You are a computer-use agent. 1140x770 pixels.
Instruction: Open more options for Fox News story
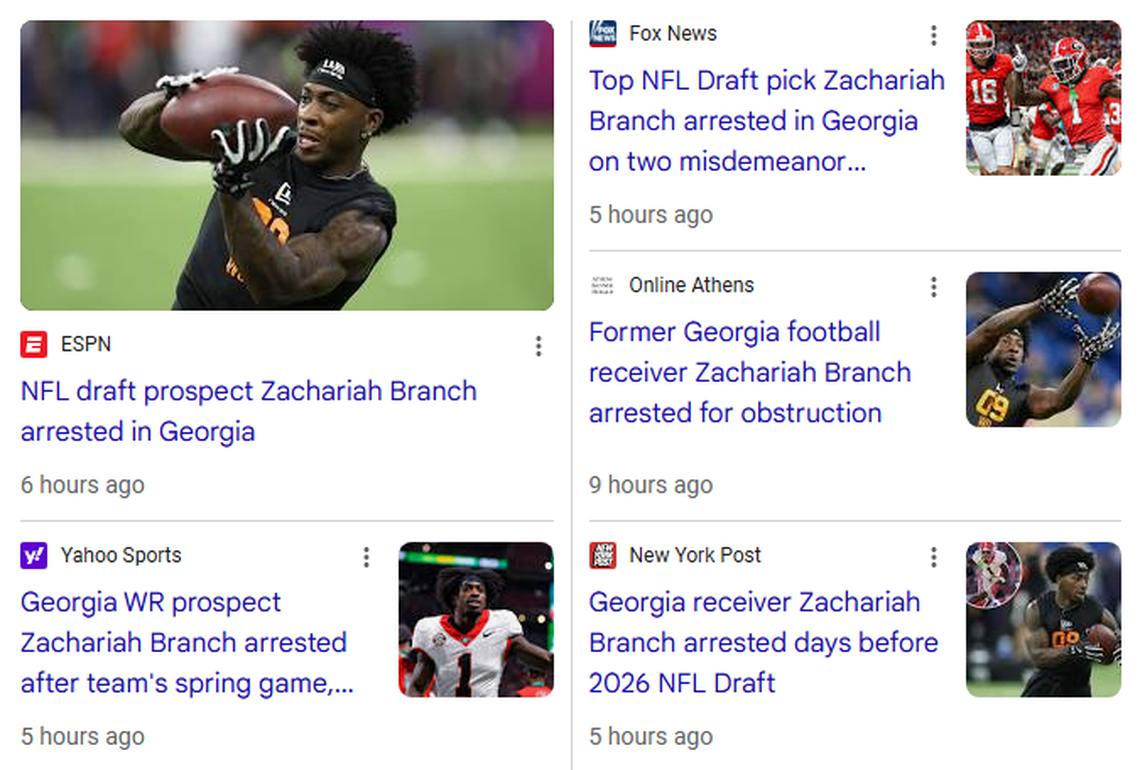pos(933,35)
